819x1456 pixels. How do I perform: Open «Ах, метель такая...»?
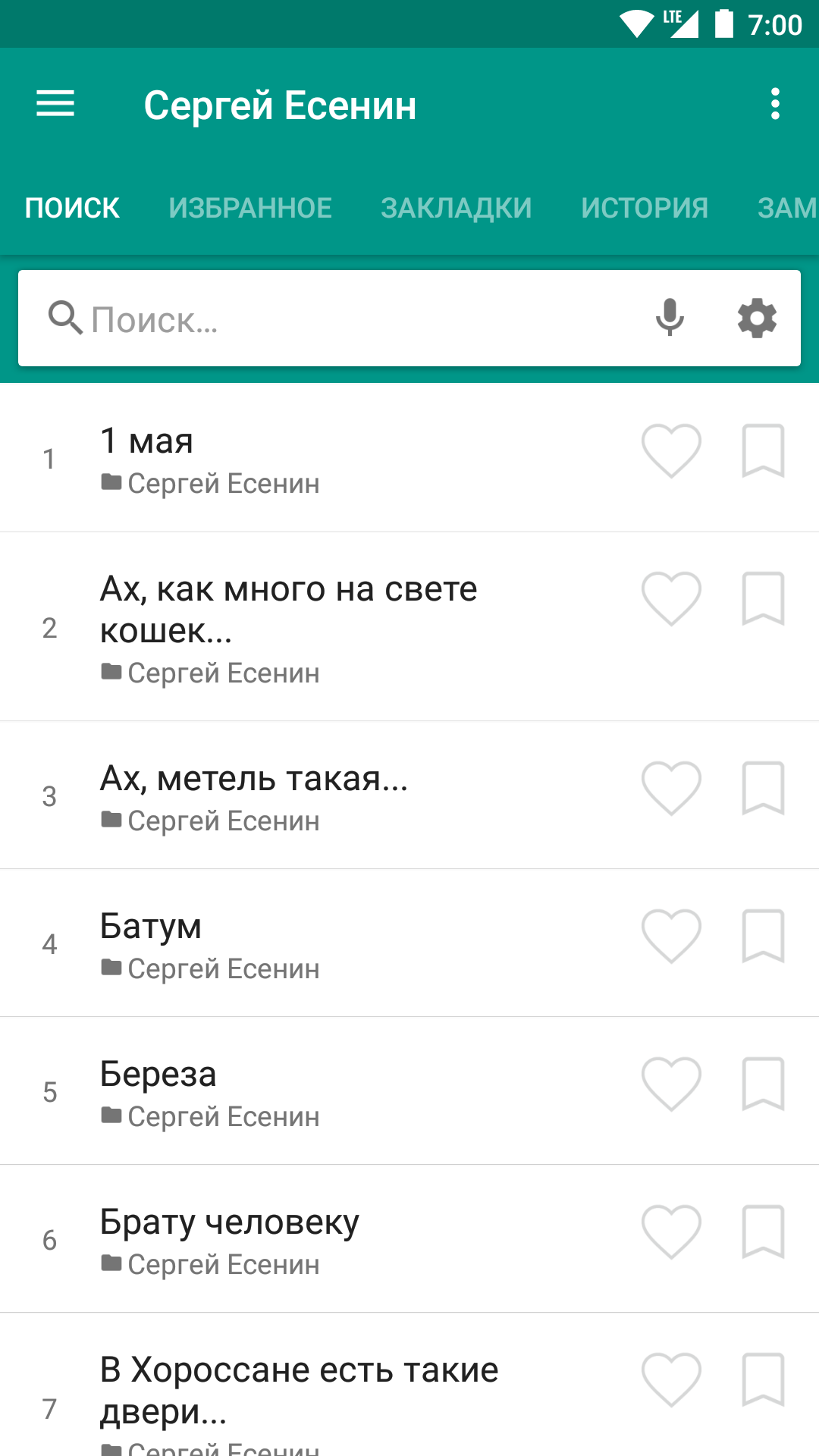click(x=303, y=795)
